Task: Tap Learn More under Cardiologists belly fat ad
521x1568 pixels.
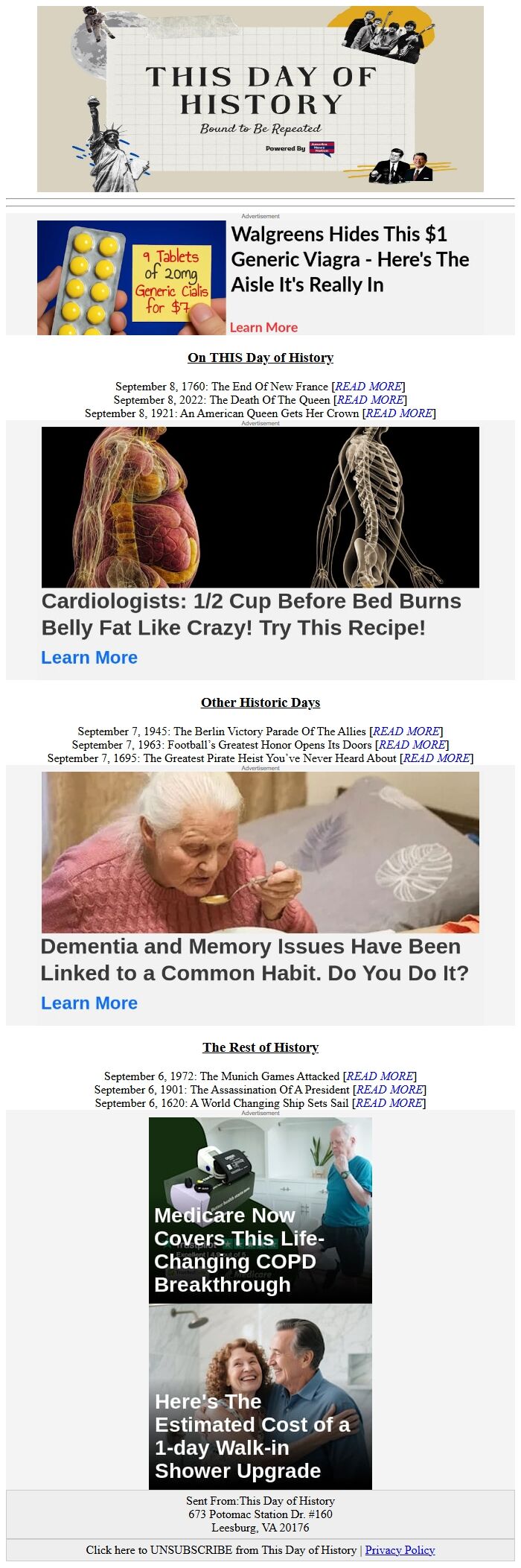Action: [x=89, y=658]
